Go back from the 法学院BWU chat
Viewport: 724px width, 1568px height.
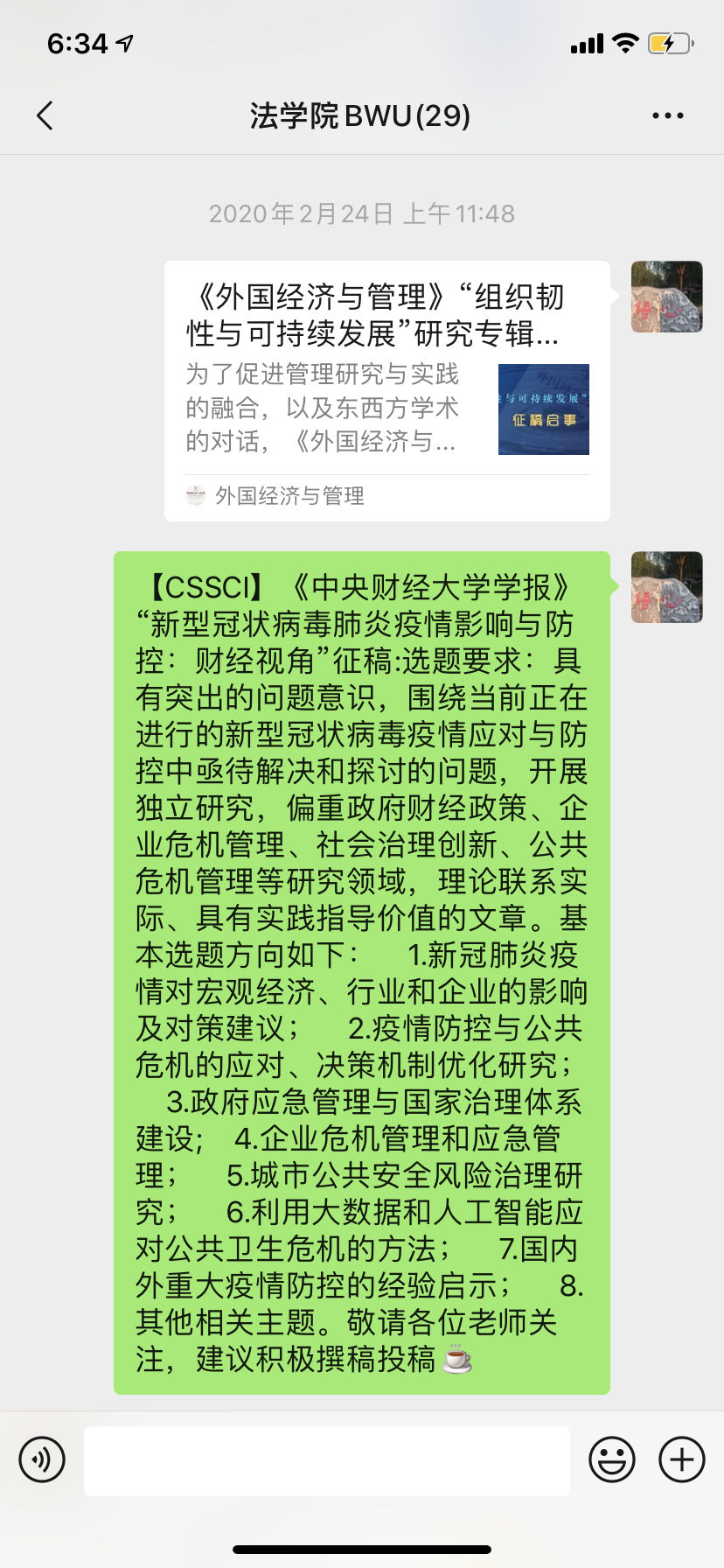[45, 115]
